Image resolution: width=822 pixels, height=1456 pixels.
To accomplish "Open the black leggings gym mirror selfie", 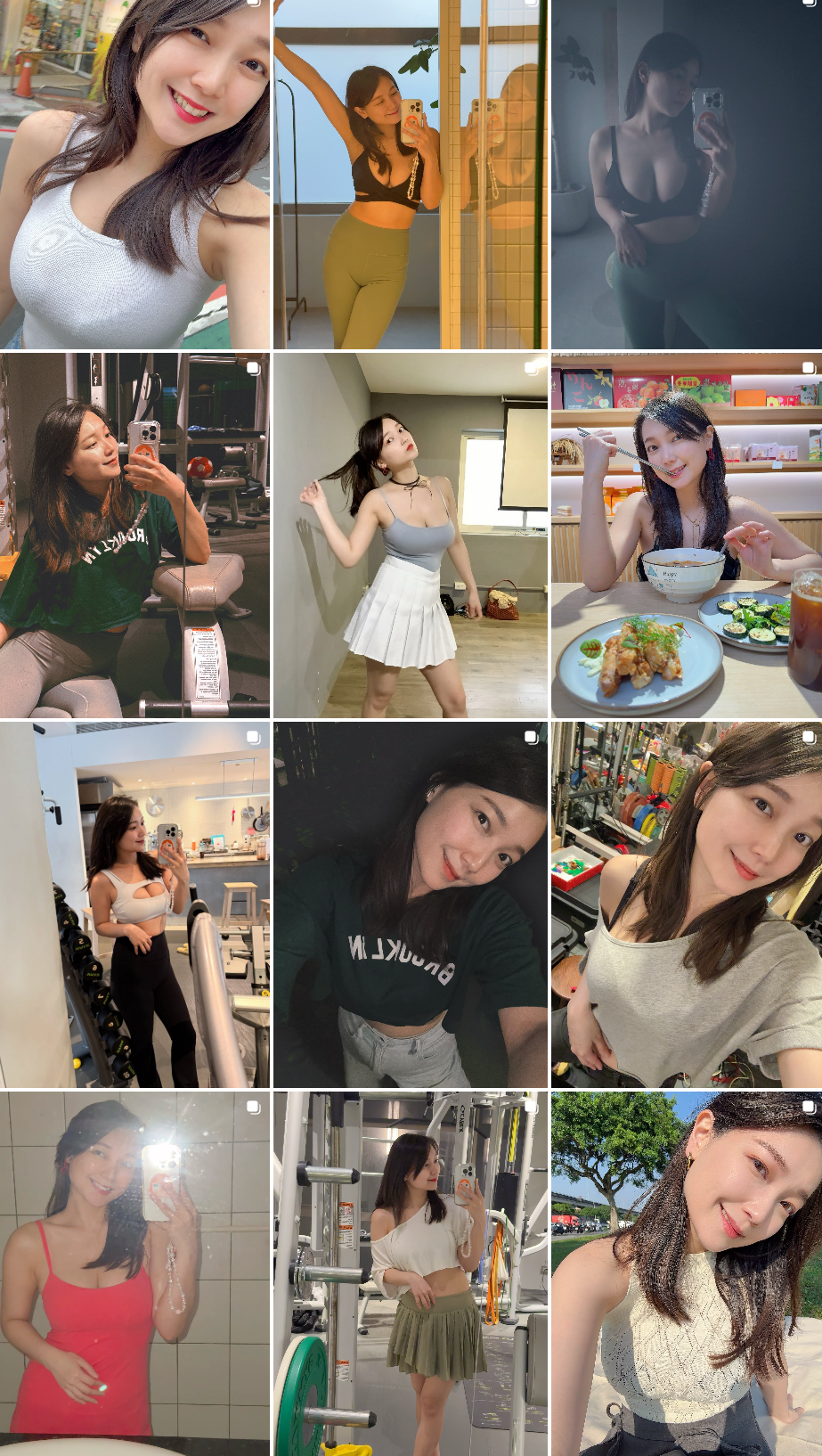I will 134,904.
